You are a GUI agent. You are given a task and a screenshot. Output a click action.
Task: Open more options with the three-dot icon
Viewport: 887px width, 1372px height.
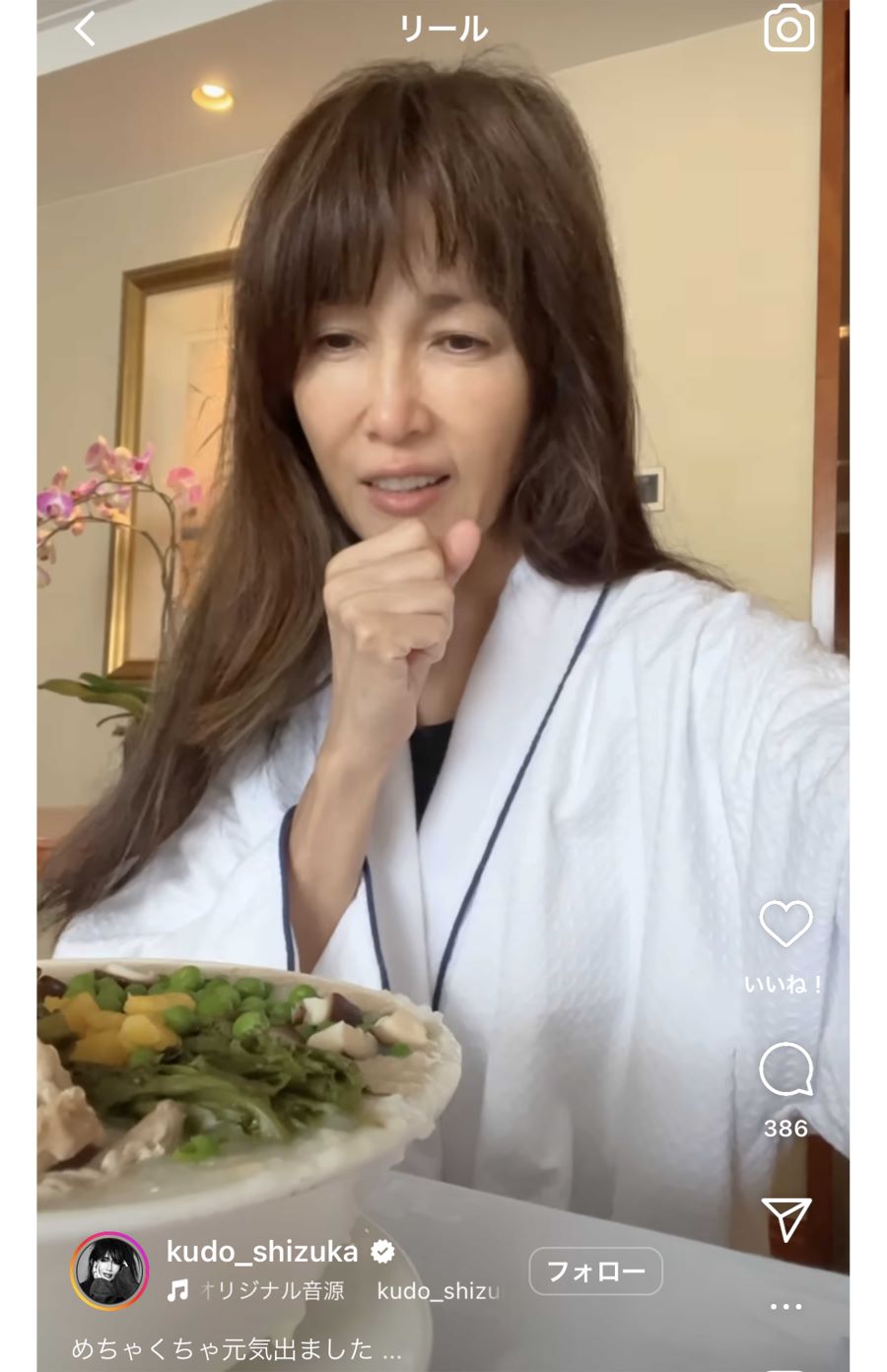[785, 1306]
